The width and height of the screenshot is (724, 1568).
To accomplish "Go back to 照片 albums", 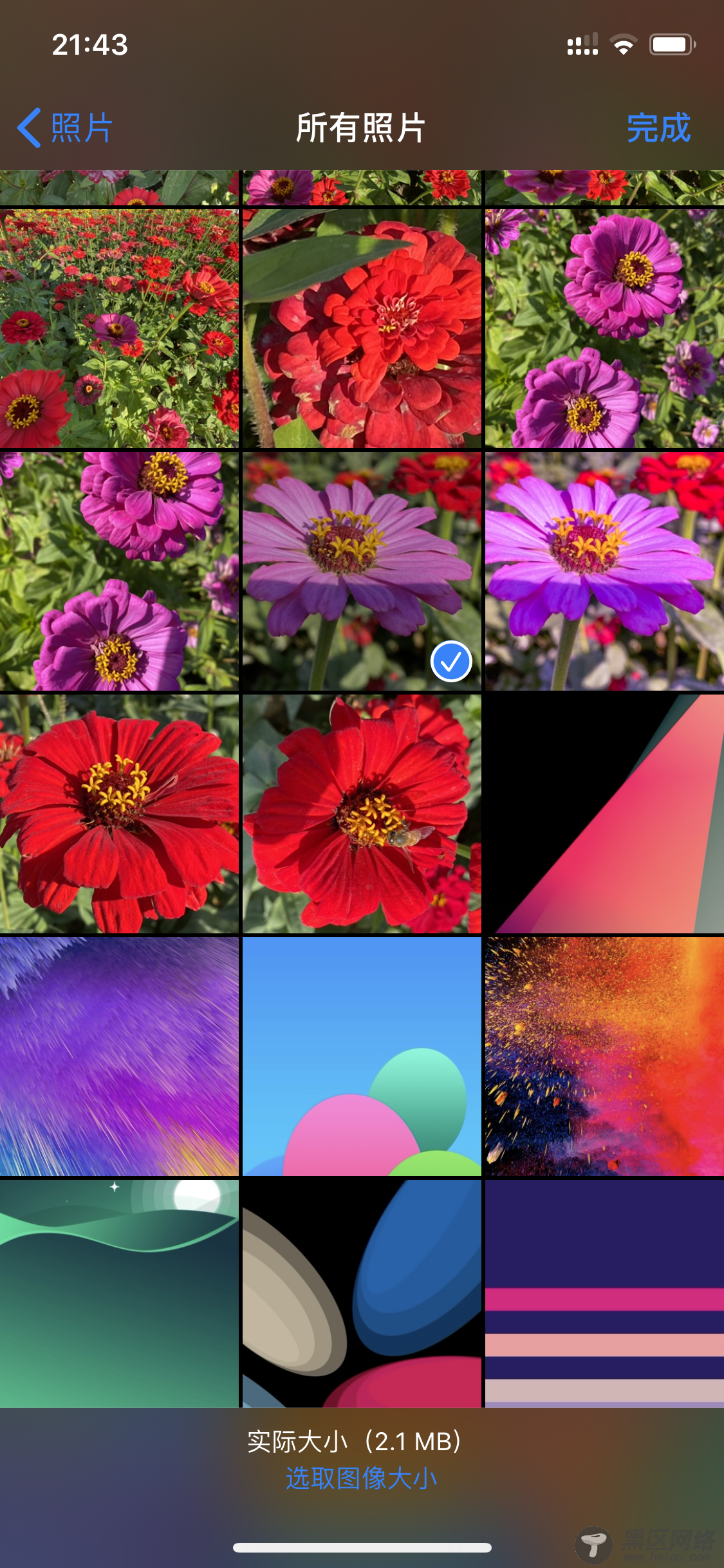I will click(64, 127).
